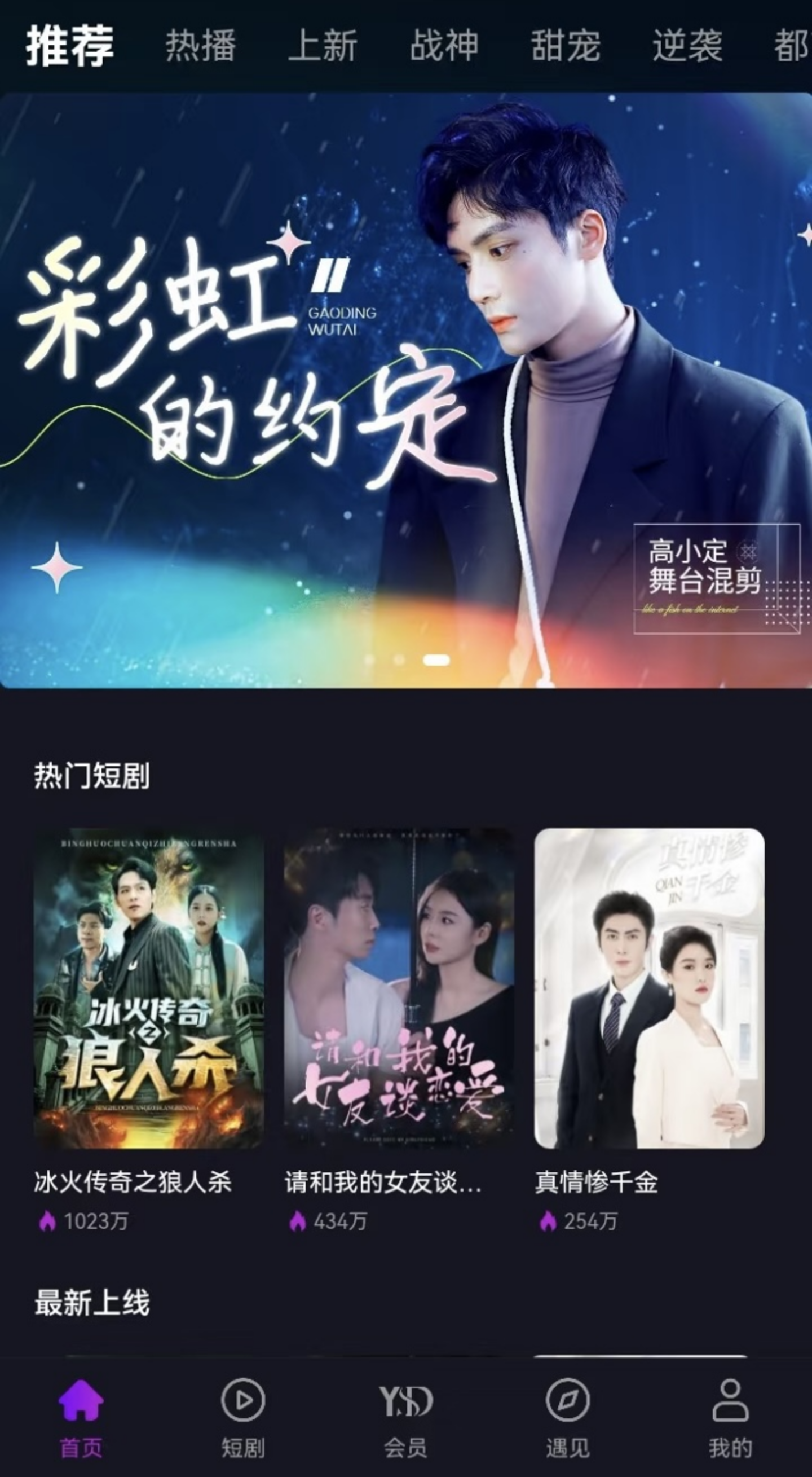Screen dimensions: 812x1477
Task: Tap the 推荐 tab
Action: [x=70, y=46]
